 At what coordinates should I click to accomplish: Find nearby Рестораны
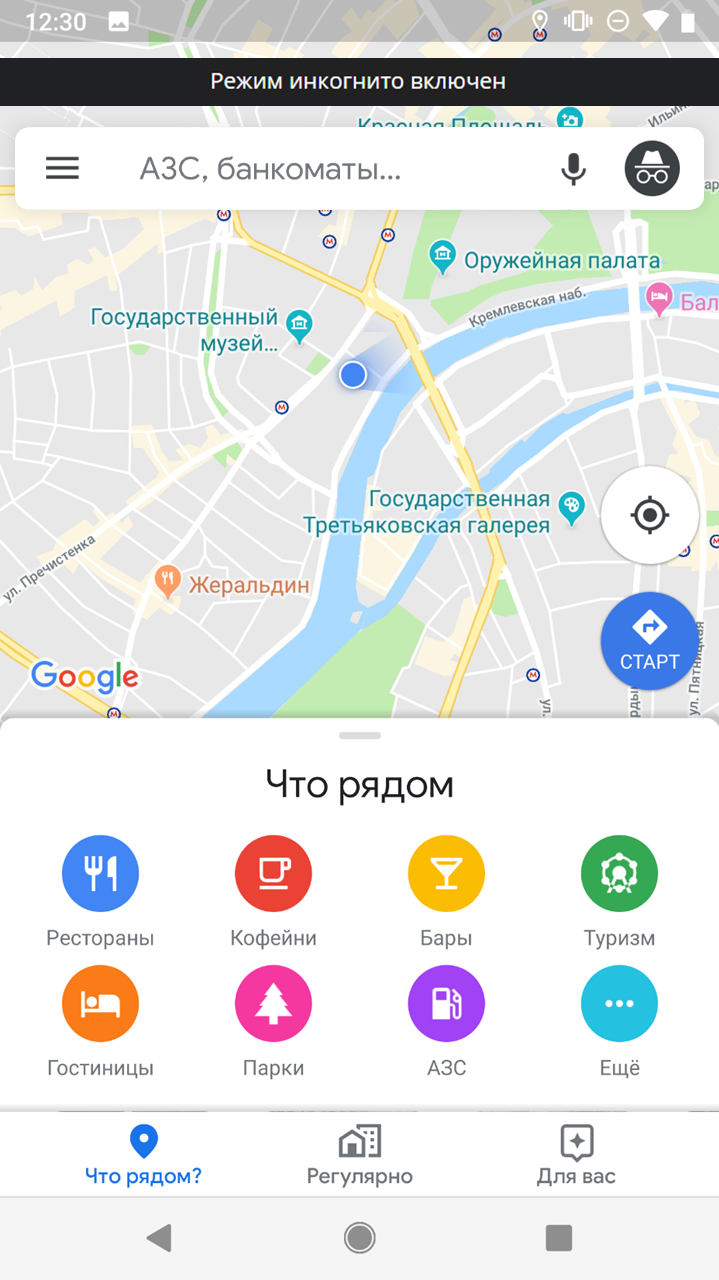(x=100, y=874)
